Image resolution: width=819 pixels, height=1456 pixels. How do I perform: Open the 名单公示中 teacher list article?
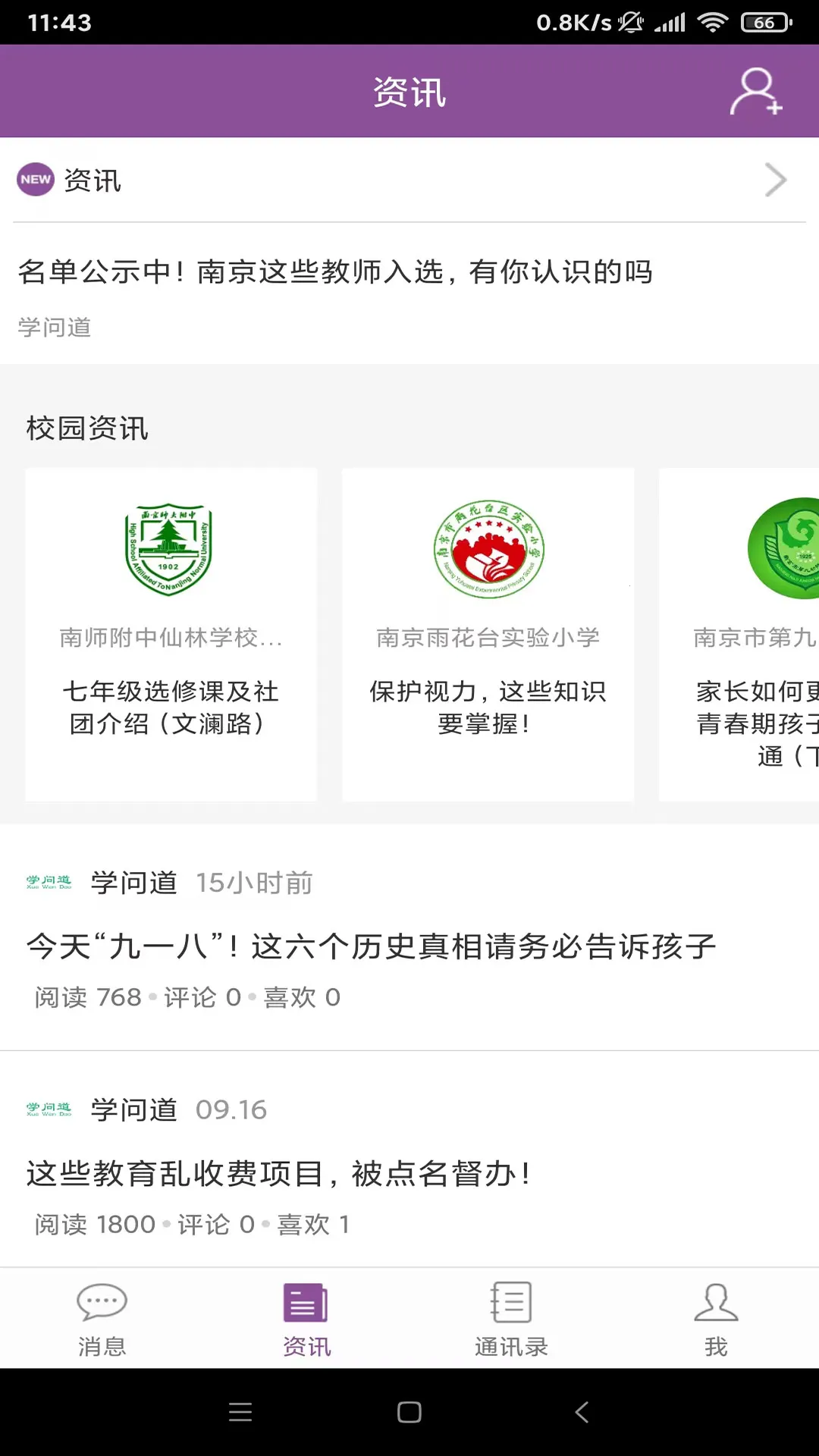(x=335, y=271)
